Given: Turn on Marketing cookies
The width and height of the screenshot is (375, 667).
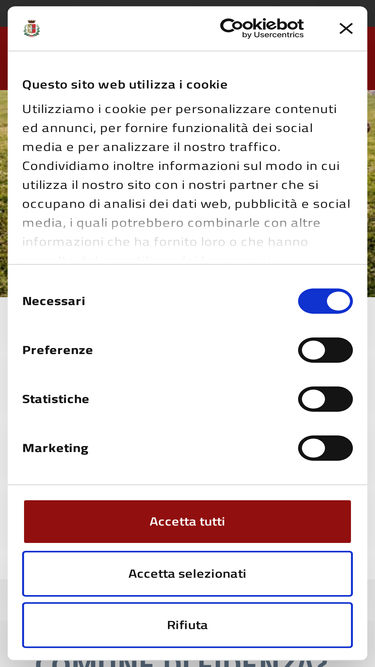Looking at the screenshot, I should click(x=325, y=448).
